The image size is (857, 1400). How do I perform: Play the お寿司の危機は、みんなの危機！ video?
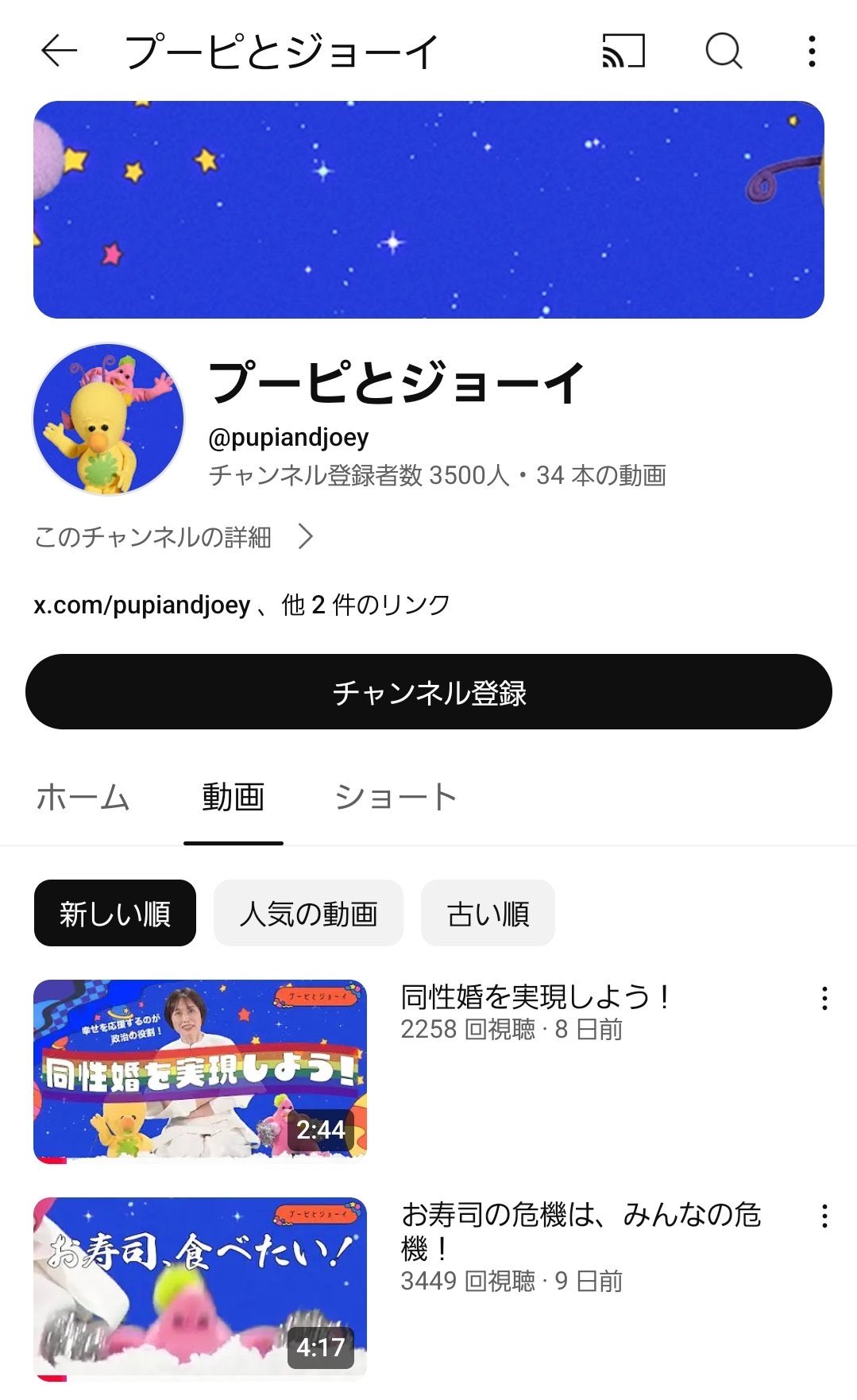click(x=200, y=1289)
